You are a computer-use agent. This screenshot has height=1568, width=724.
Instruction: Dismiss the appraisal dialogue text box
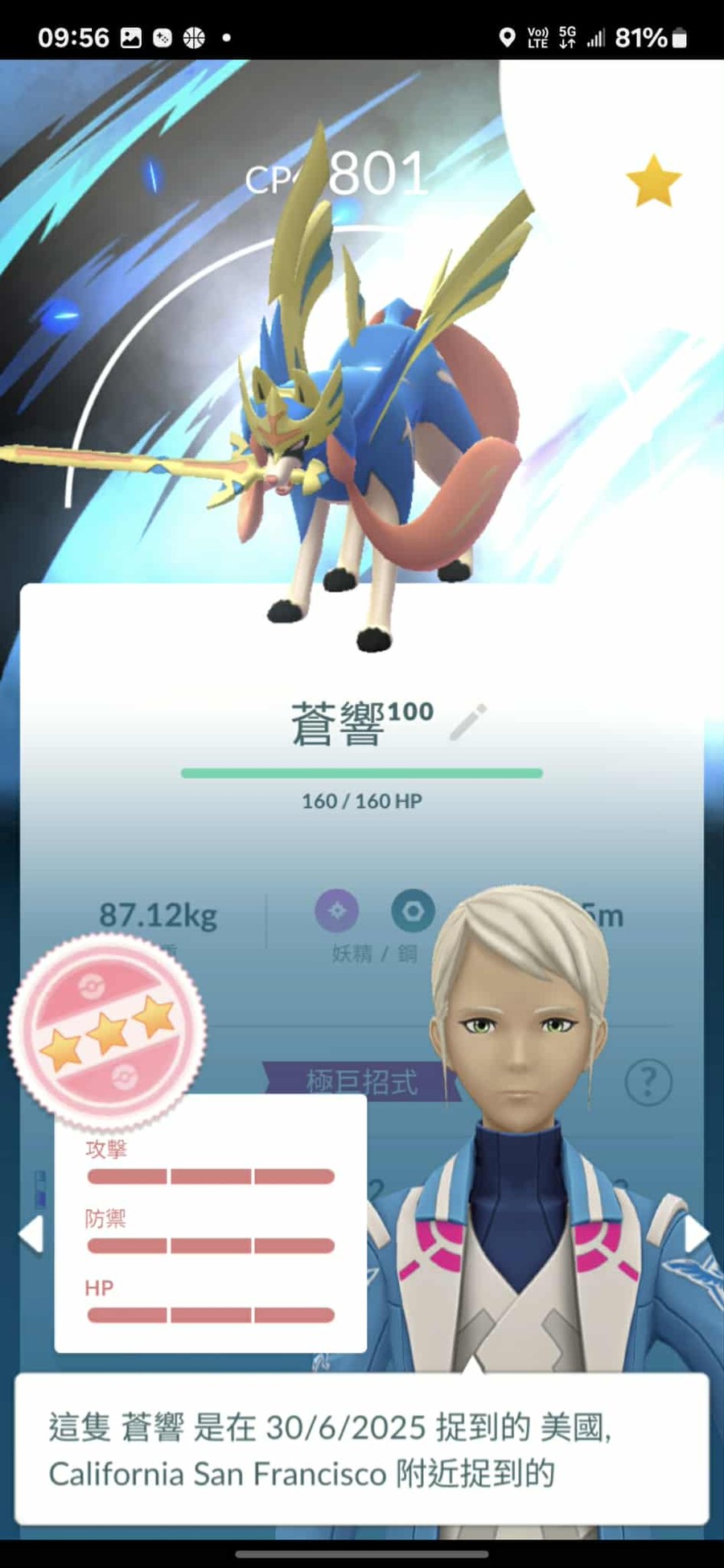pyautogui.click(x=362, y=1449)
